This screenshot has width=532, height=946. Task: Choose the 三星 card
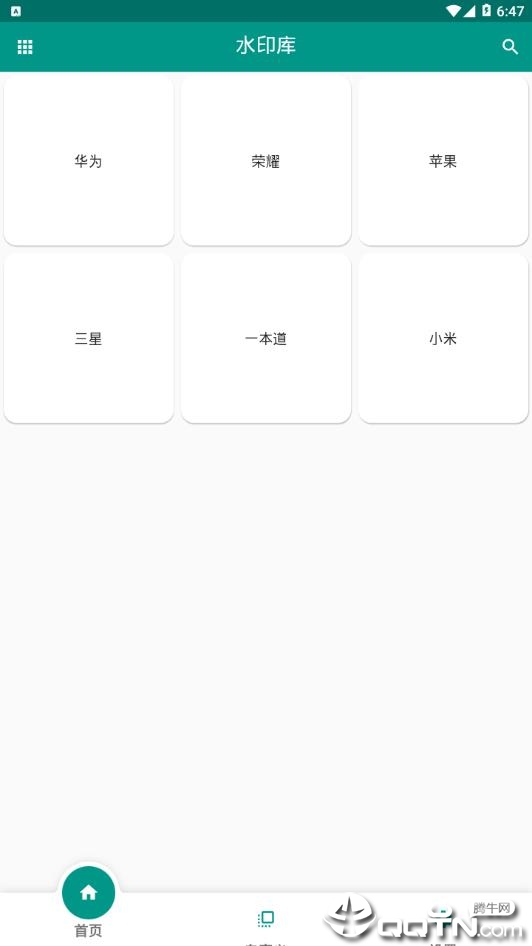pos(89,338)
